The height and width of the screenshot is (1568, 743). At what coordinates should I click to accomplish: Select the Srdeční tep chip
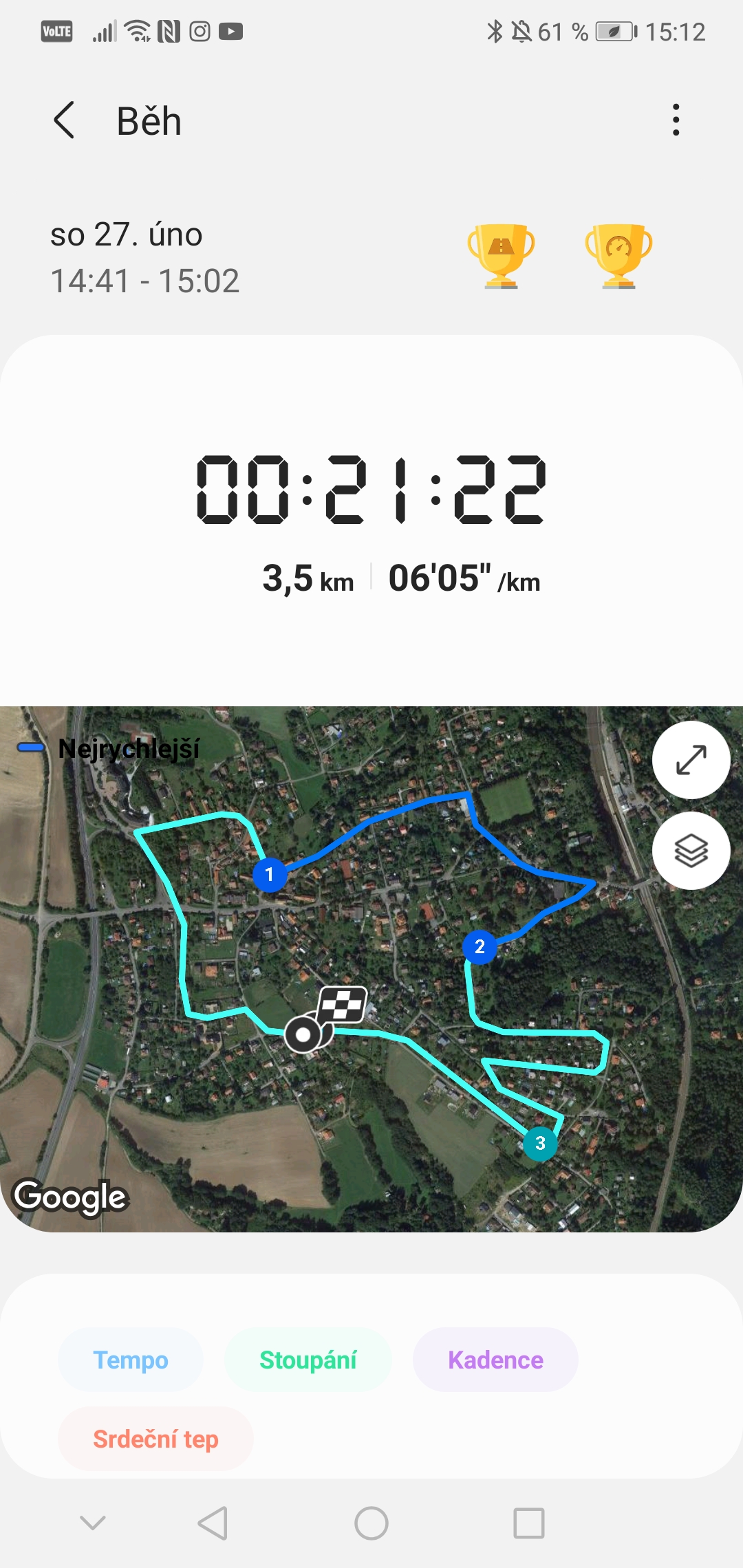pyautogui.click(x=155, y=1439)
